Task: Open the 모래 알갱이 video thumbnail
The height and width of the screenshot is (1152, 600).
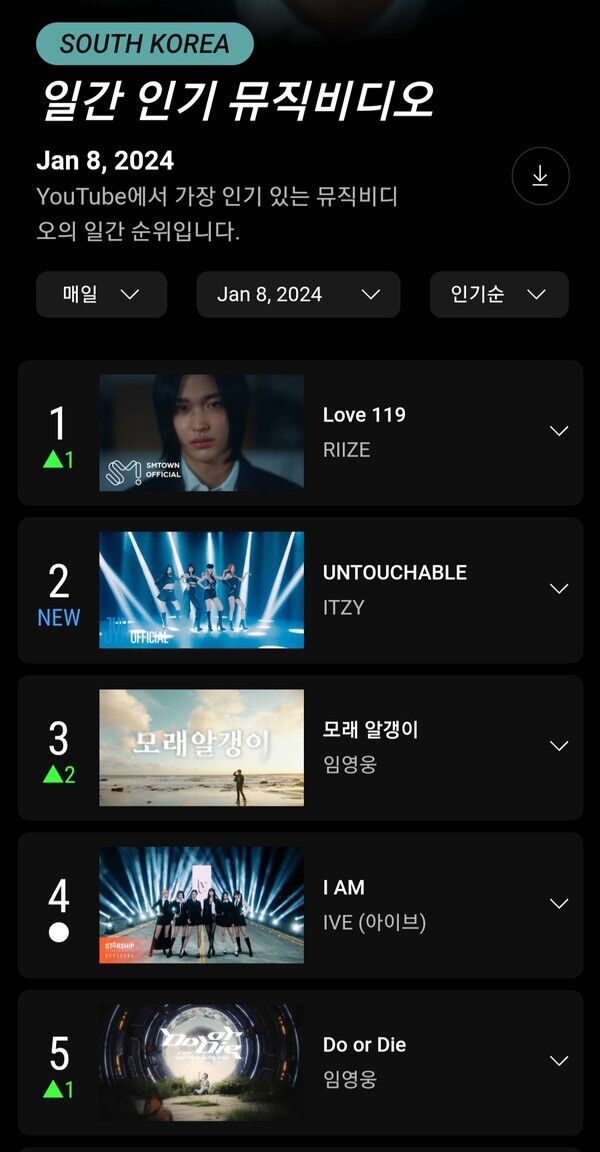Action: coord(201,748)
